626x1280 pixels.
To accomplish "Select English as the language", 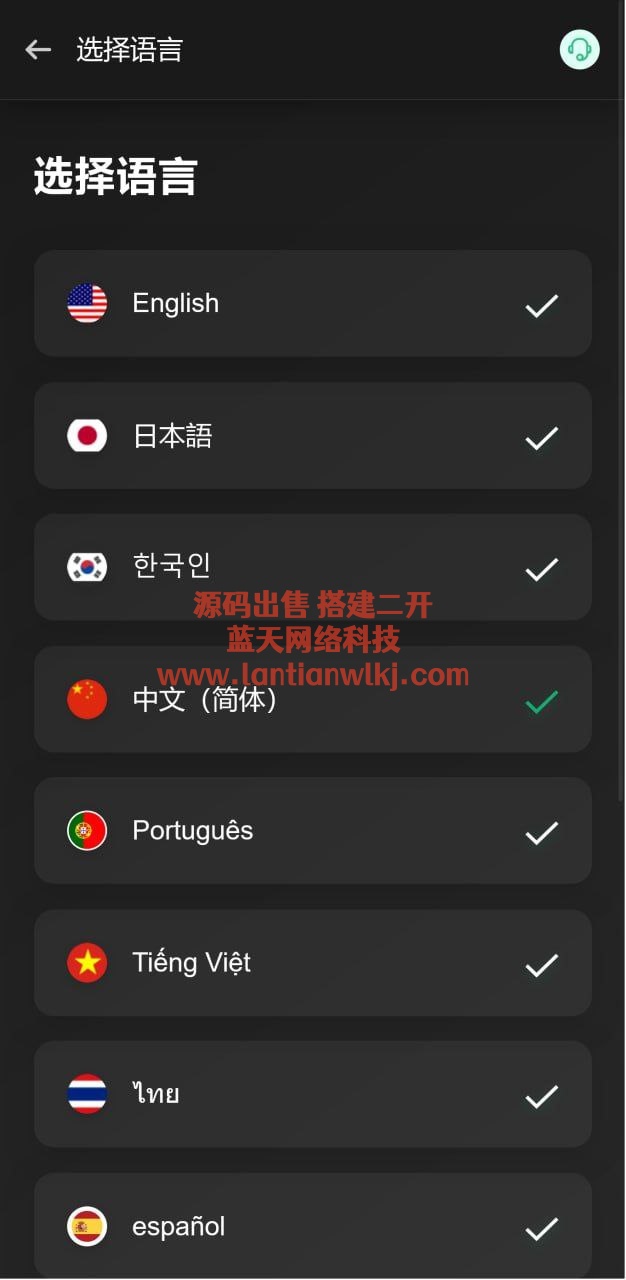I will tap(312, 303).
